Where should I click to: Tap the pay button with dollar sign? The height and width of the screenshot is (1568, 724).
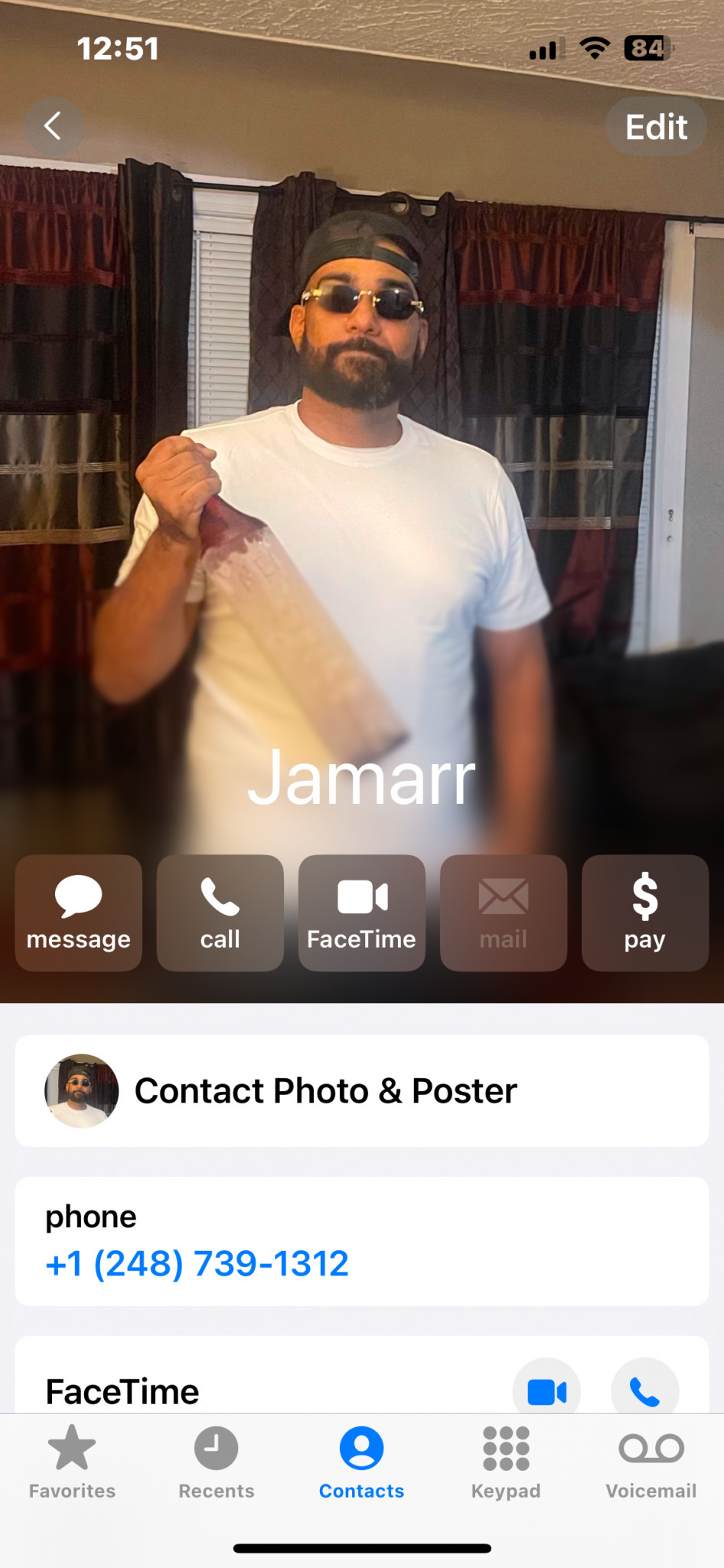click(x=645, y=913)
